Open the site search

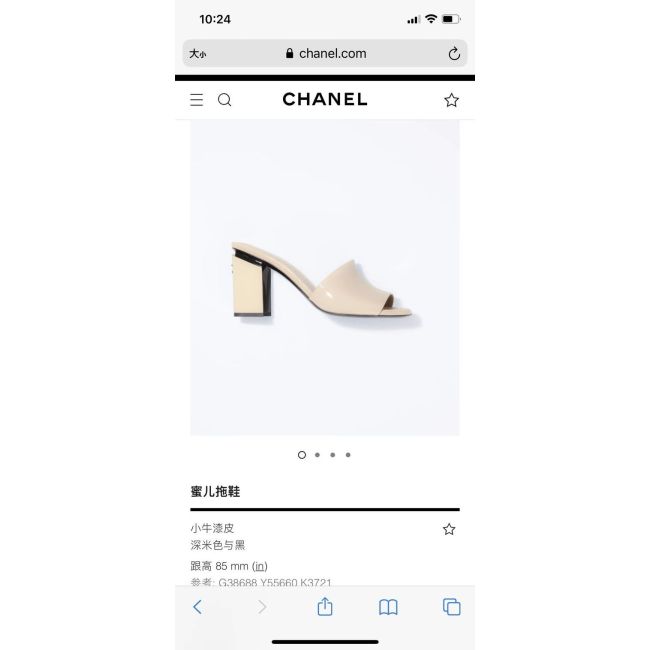pos(225,100)
